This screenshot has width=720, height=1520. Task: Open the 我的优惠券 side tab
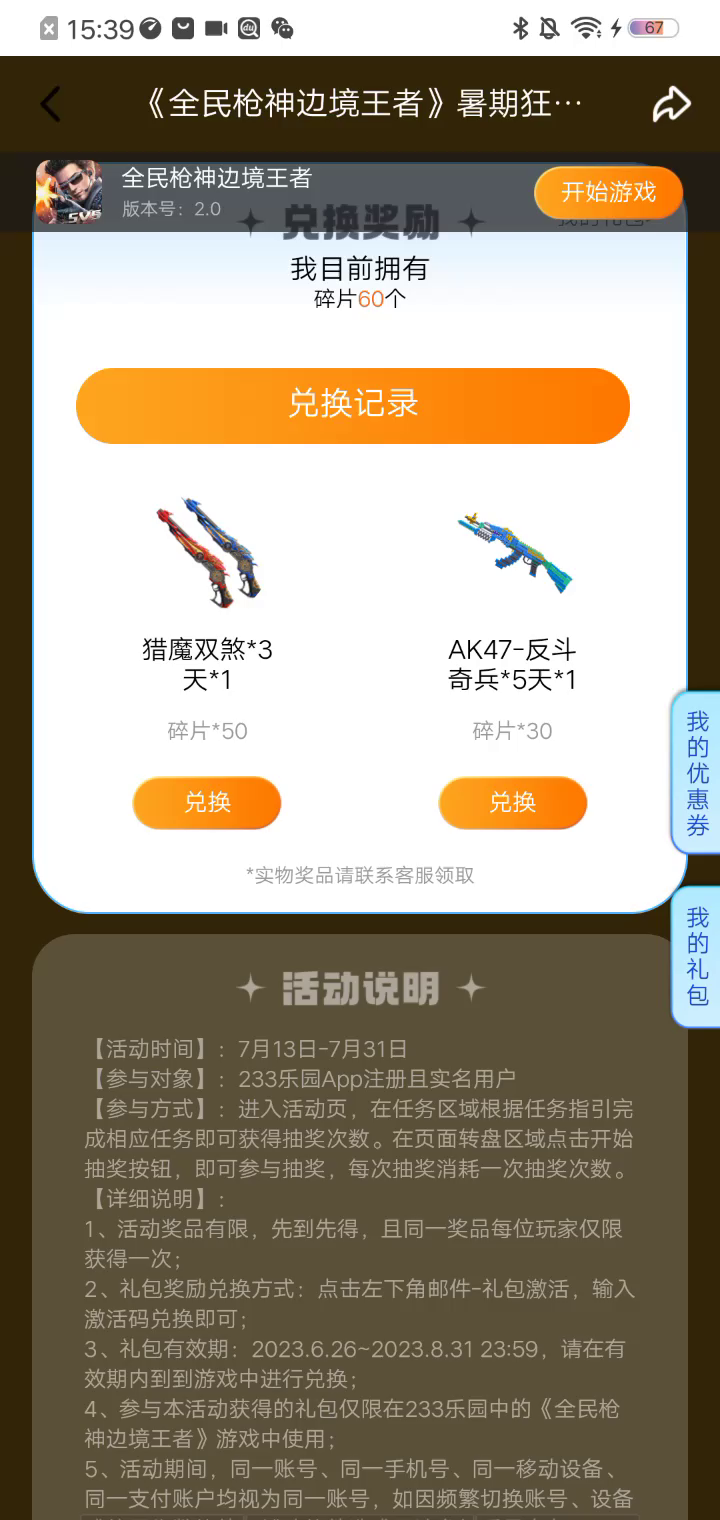697,773
